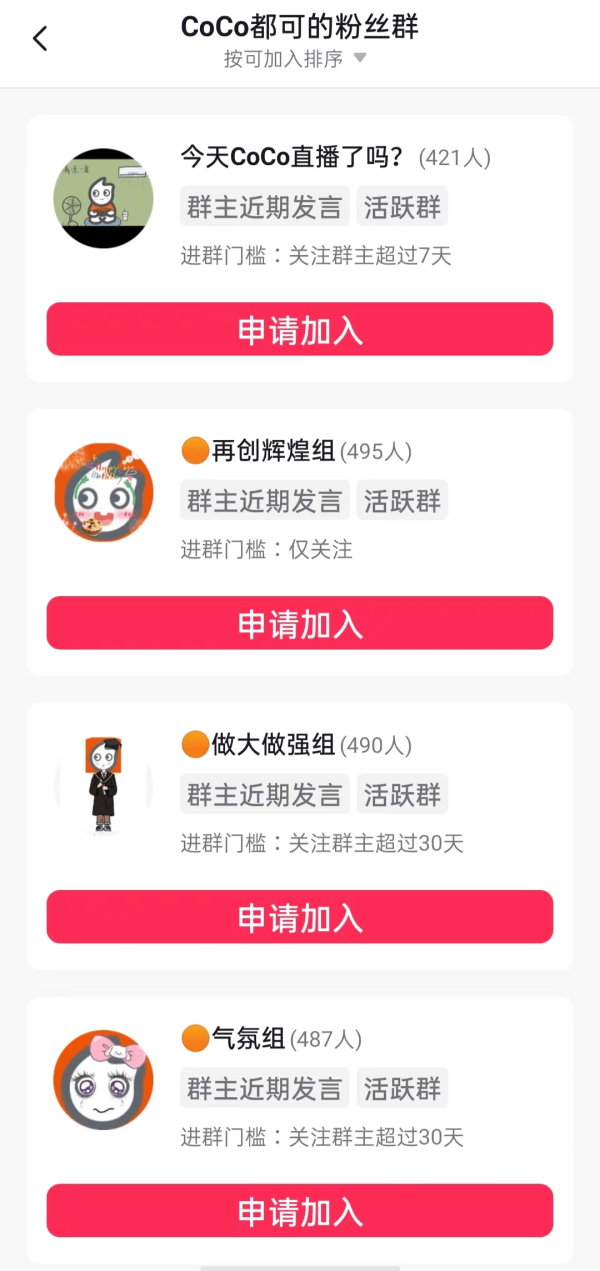Open 今天CoCo直播了吗？ group avatar
Viewport: 600px width, 1271px height.
pyautogui.click(x=103, y=198)
